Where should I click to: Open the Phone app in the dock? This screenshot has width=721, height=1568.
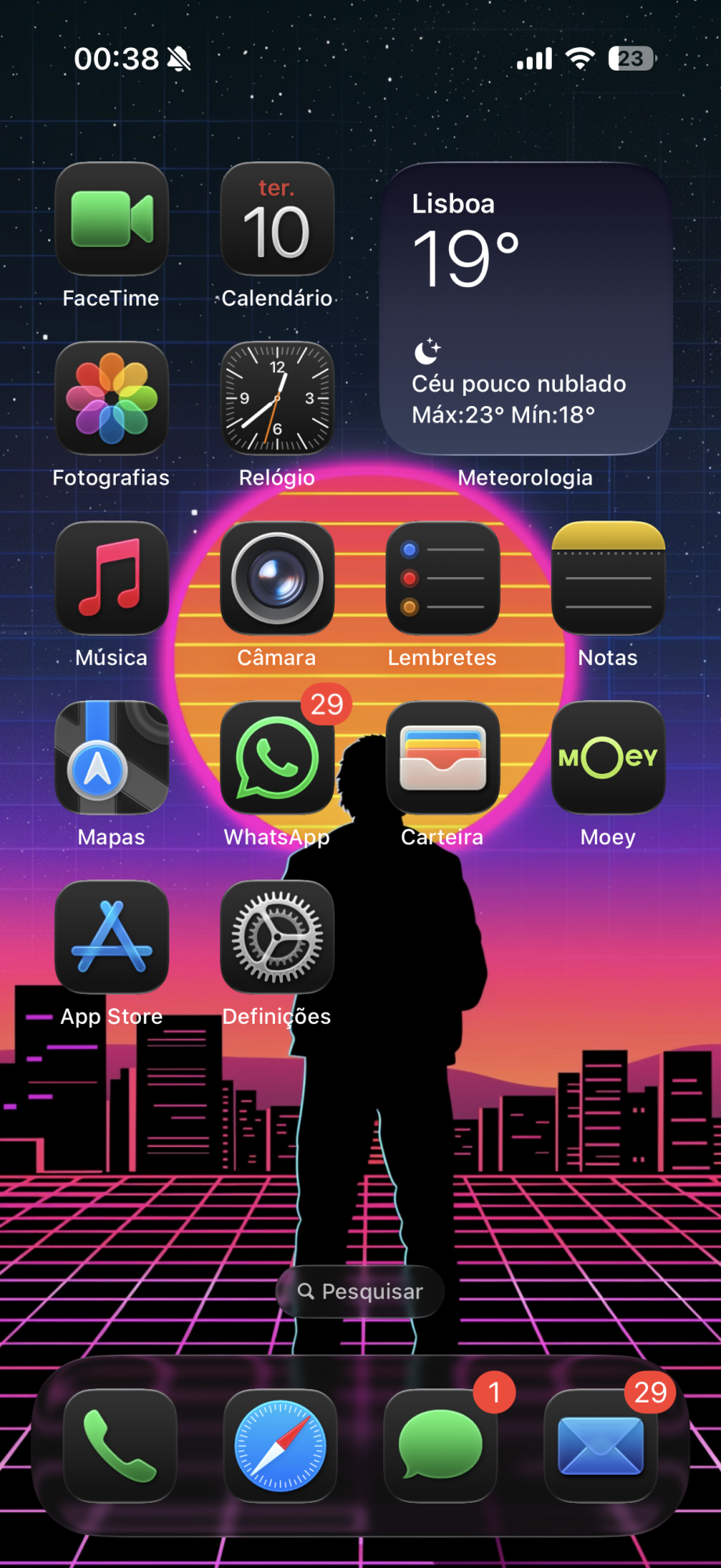[x=120, y=1446]
